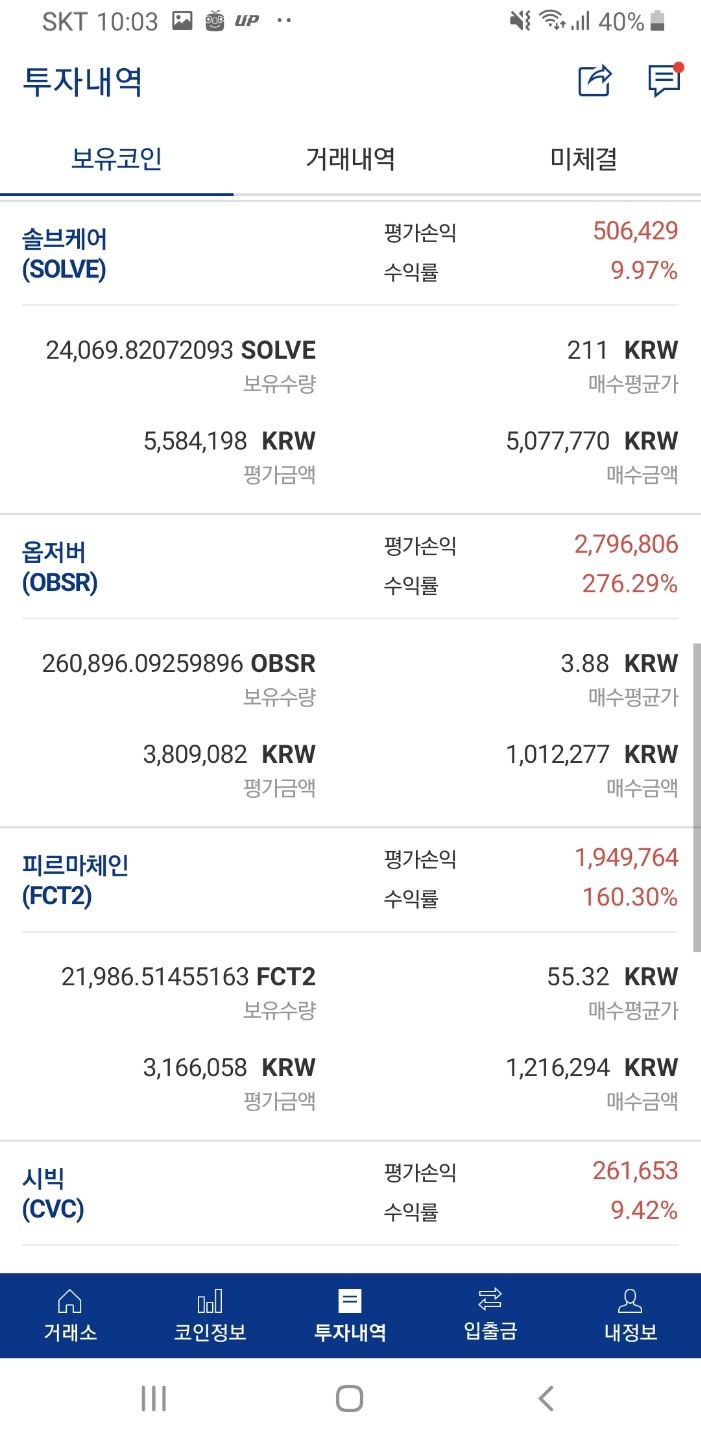Tap the system back button

coord(546,1398)
